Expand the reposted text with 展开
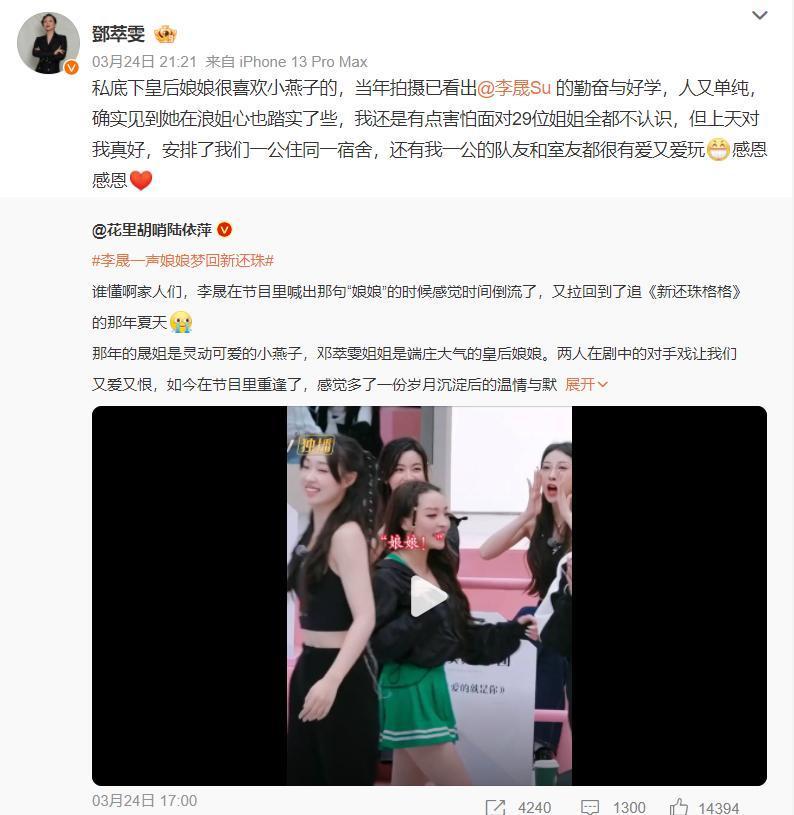This screenshot has height=815, width=794. pos(586,384)
